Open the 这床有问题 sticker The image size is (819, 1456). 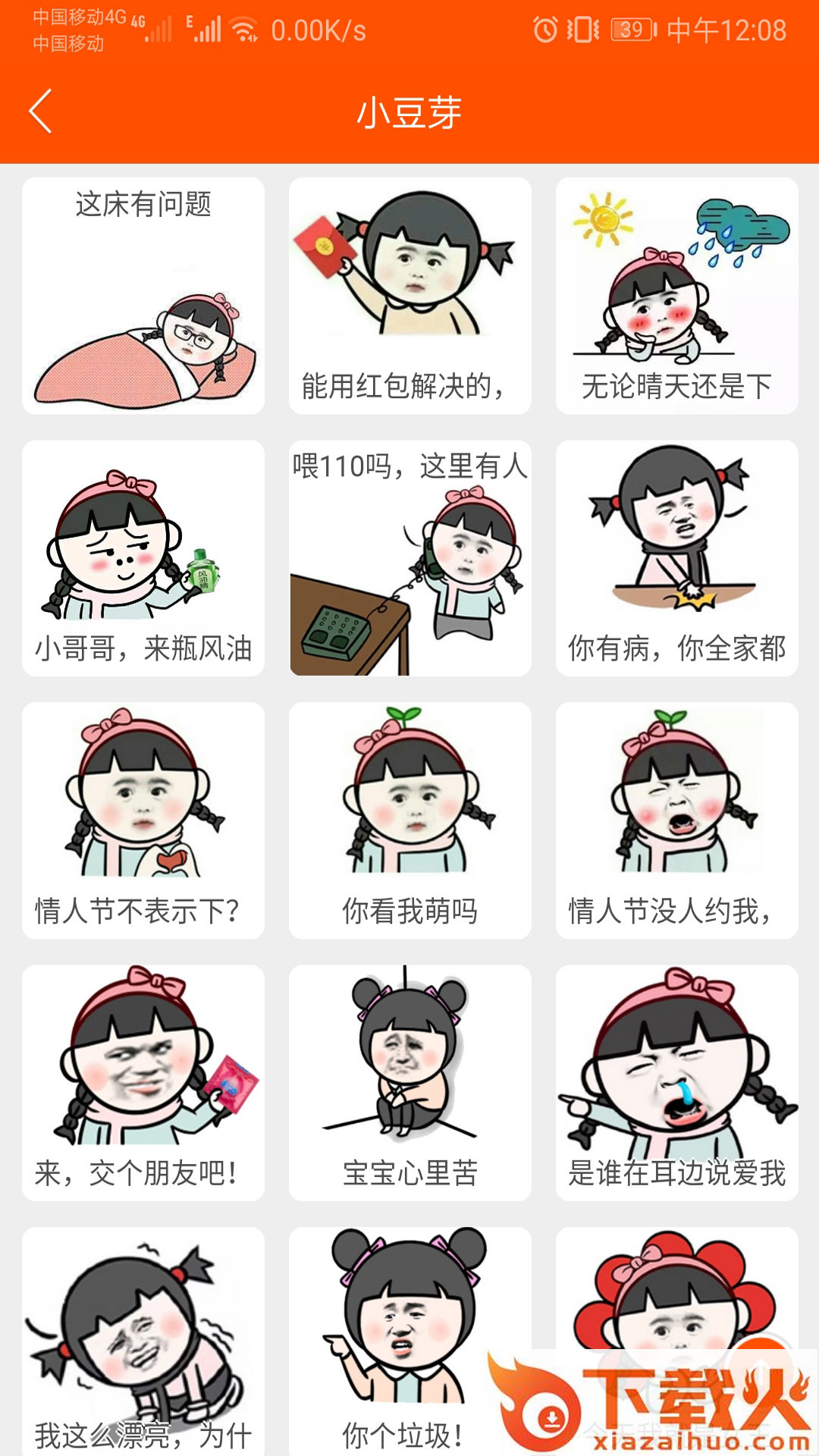(x=143, y=296)
